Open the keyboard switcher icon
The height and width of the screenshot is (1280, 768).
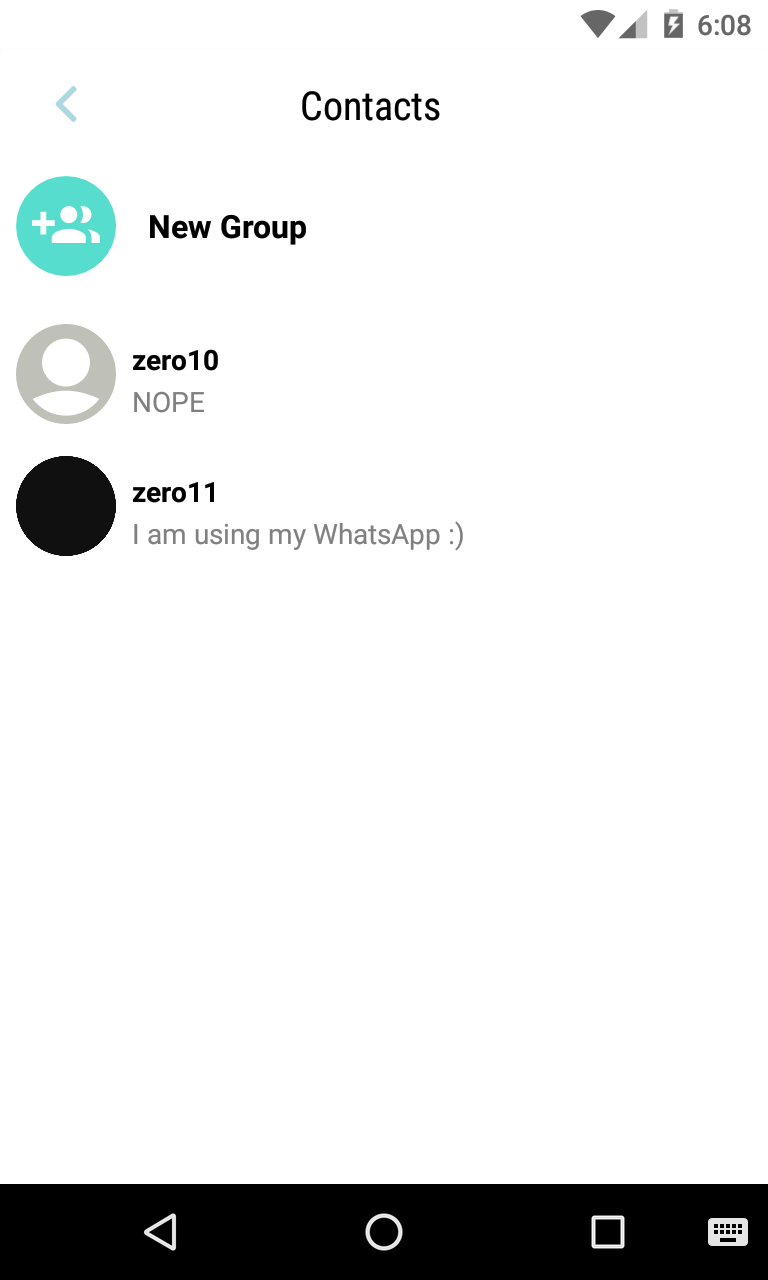(x=727, y=1231)
